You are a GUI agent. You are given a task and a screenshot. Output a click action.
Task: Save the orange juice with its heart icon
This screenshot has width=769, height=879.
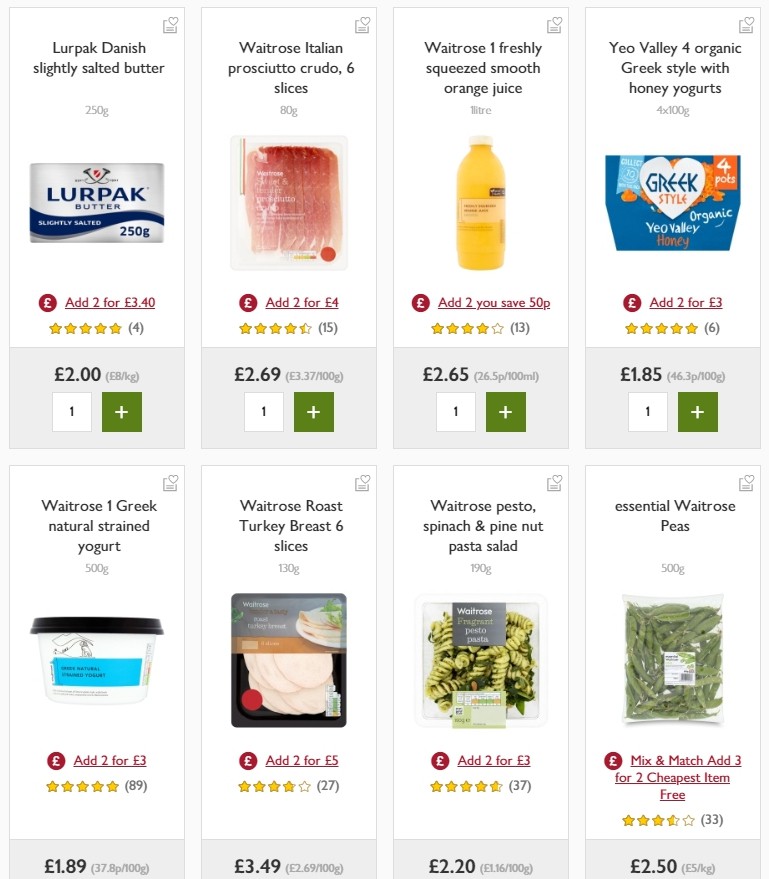click(x=554, y=24)
